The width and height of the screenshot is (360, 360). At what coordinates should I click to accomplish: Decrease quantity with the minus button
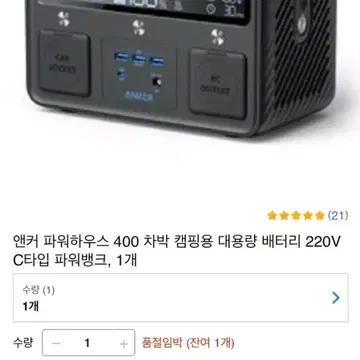pyautogui.click(x=56, y=343)
